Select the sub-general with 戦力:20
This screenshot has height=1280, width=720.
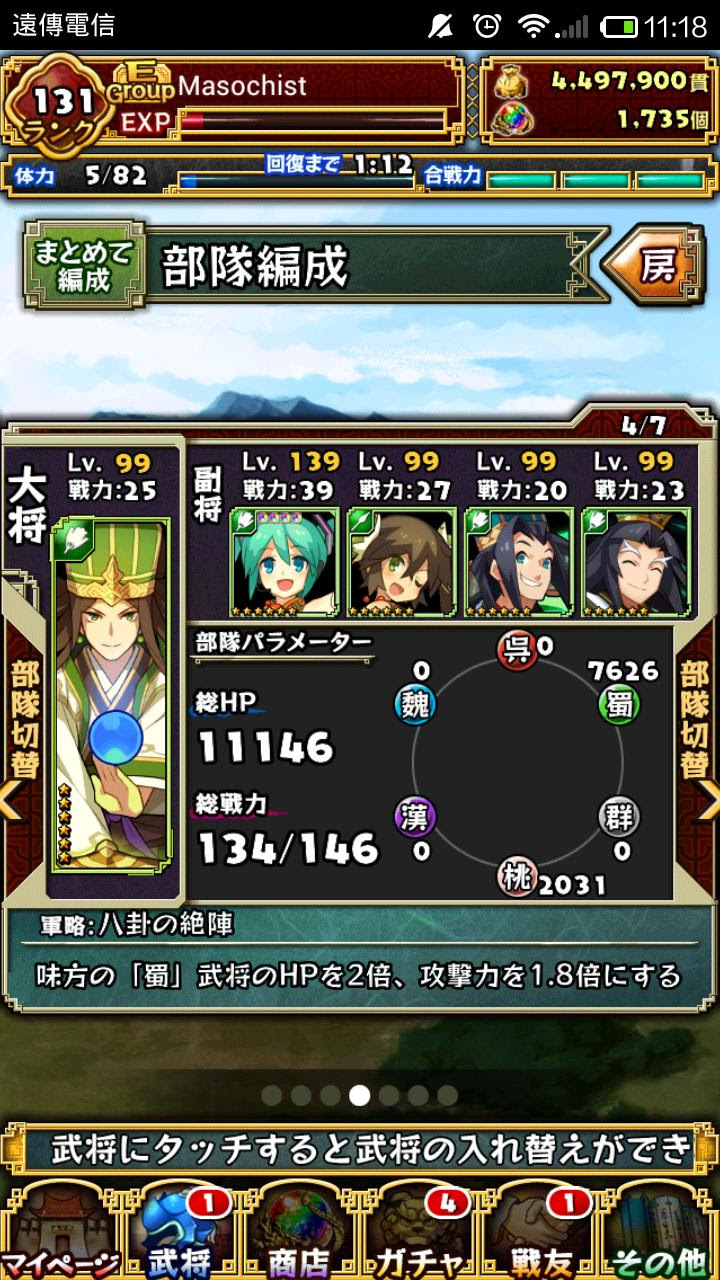pos(517,560)
